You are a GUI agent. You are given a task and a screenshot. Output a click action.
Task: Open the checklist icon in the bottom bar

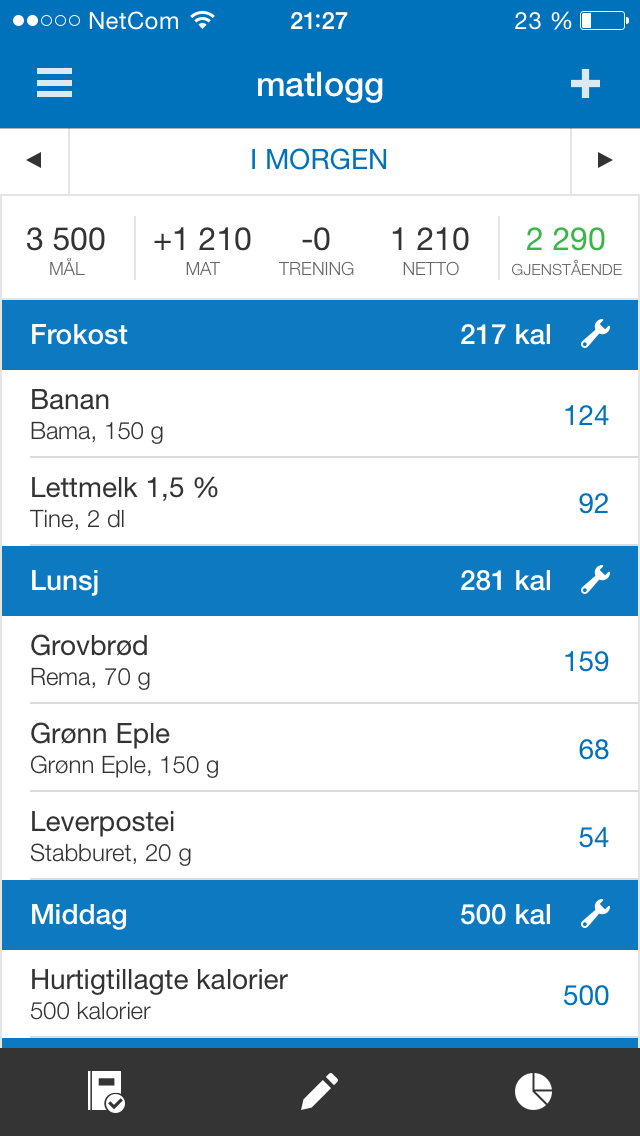106,1091
